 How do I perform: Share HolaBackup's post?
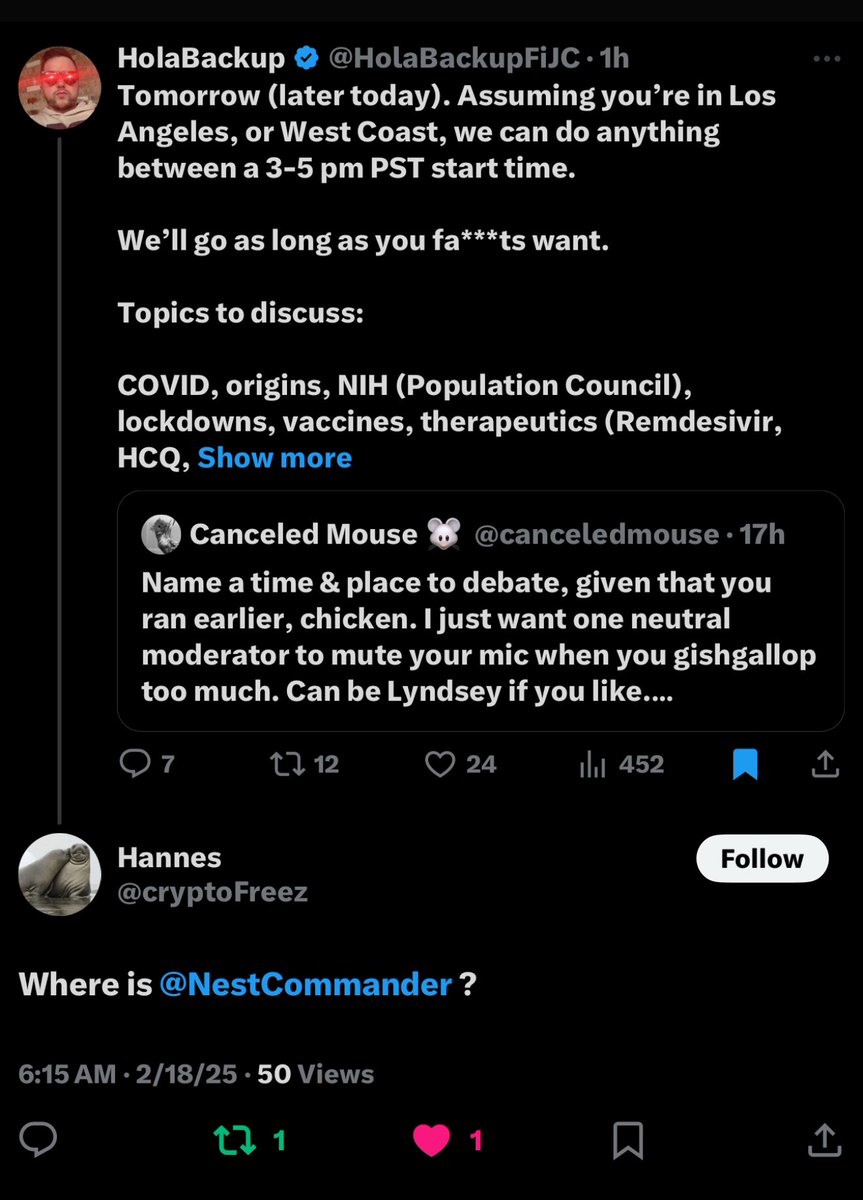[824, 765]
